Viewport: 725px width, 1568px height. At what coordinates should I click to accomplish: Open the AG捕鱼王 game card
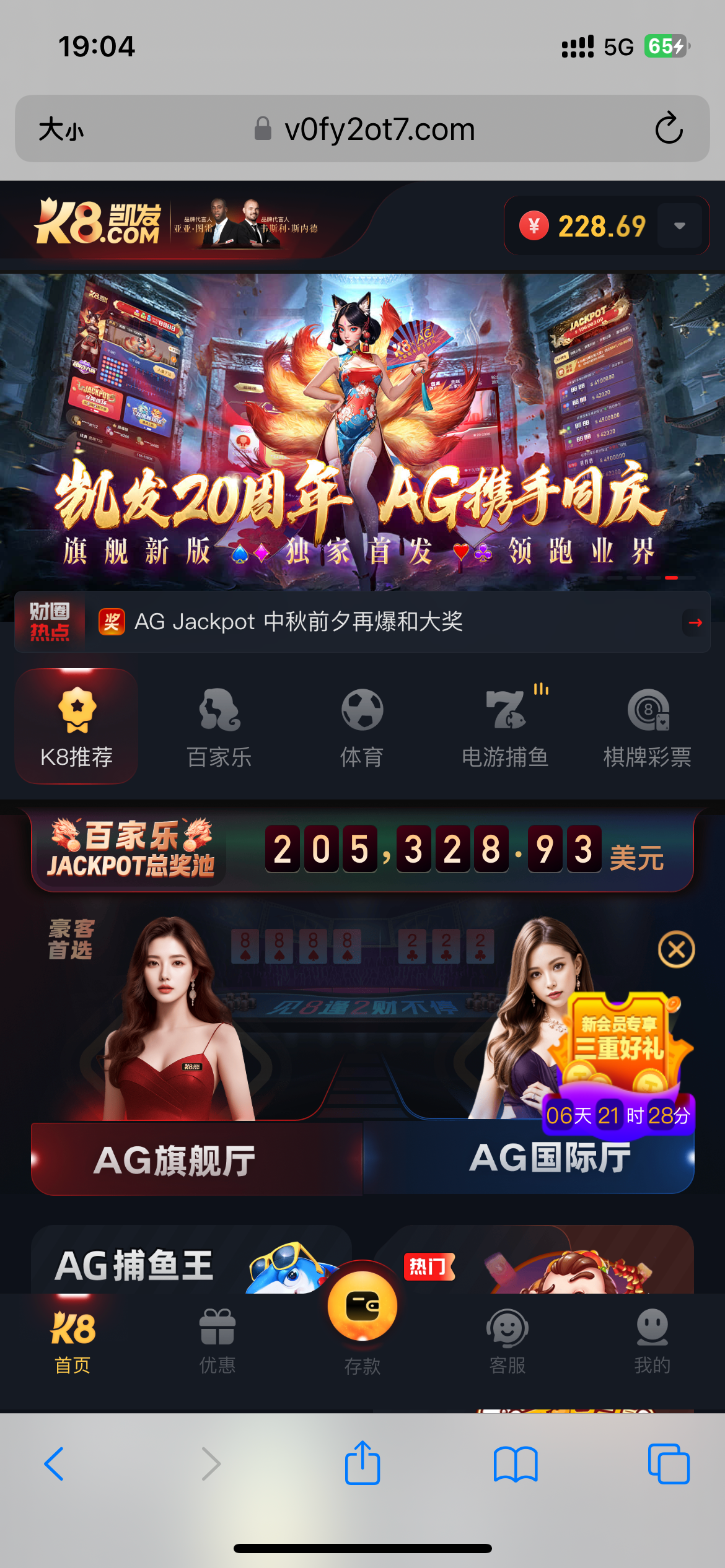[186, 1263]
